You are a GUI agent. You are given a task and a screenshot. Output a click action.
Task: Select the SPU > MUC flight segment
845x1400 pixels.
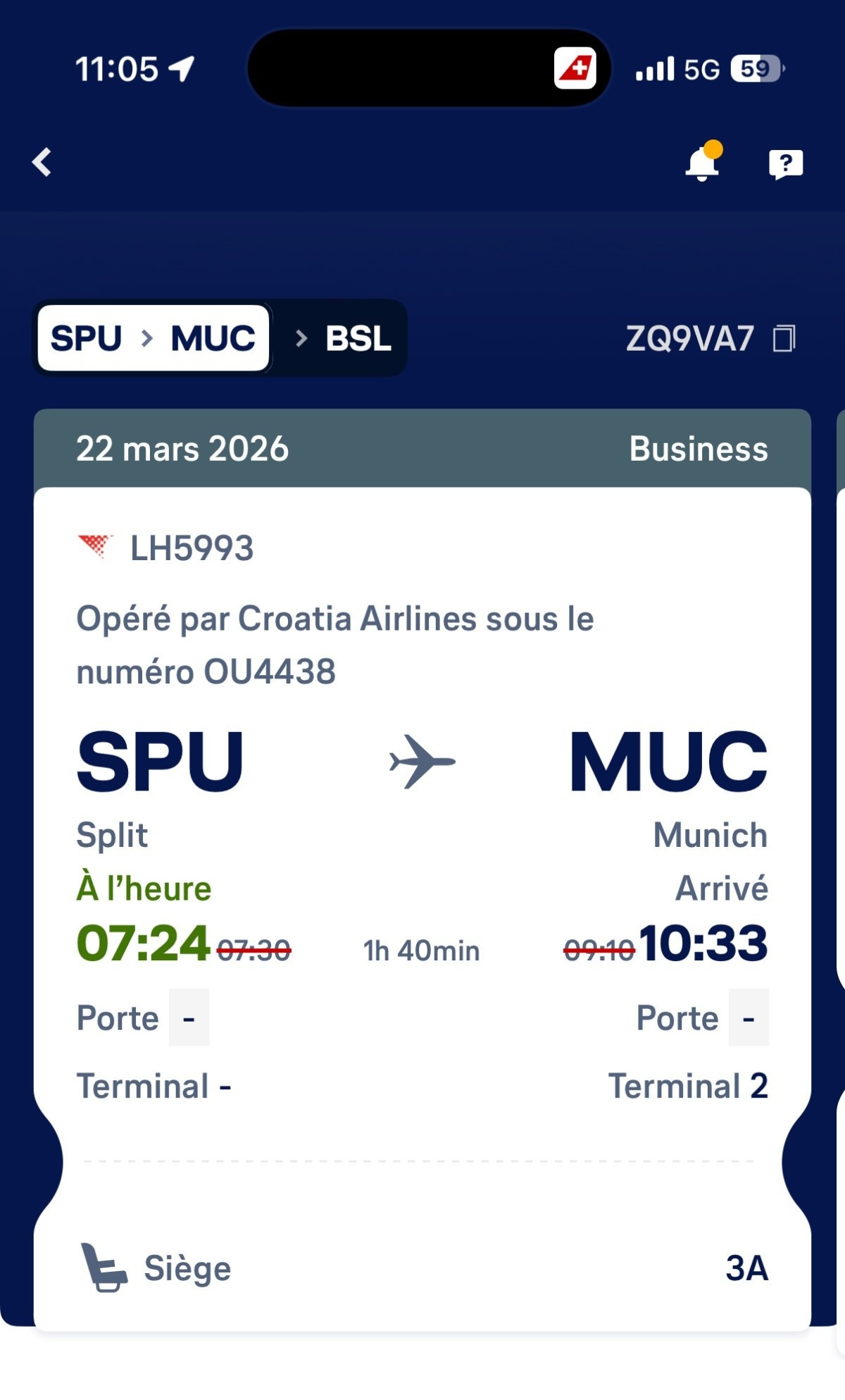(x=154, y=338)
